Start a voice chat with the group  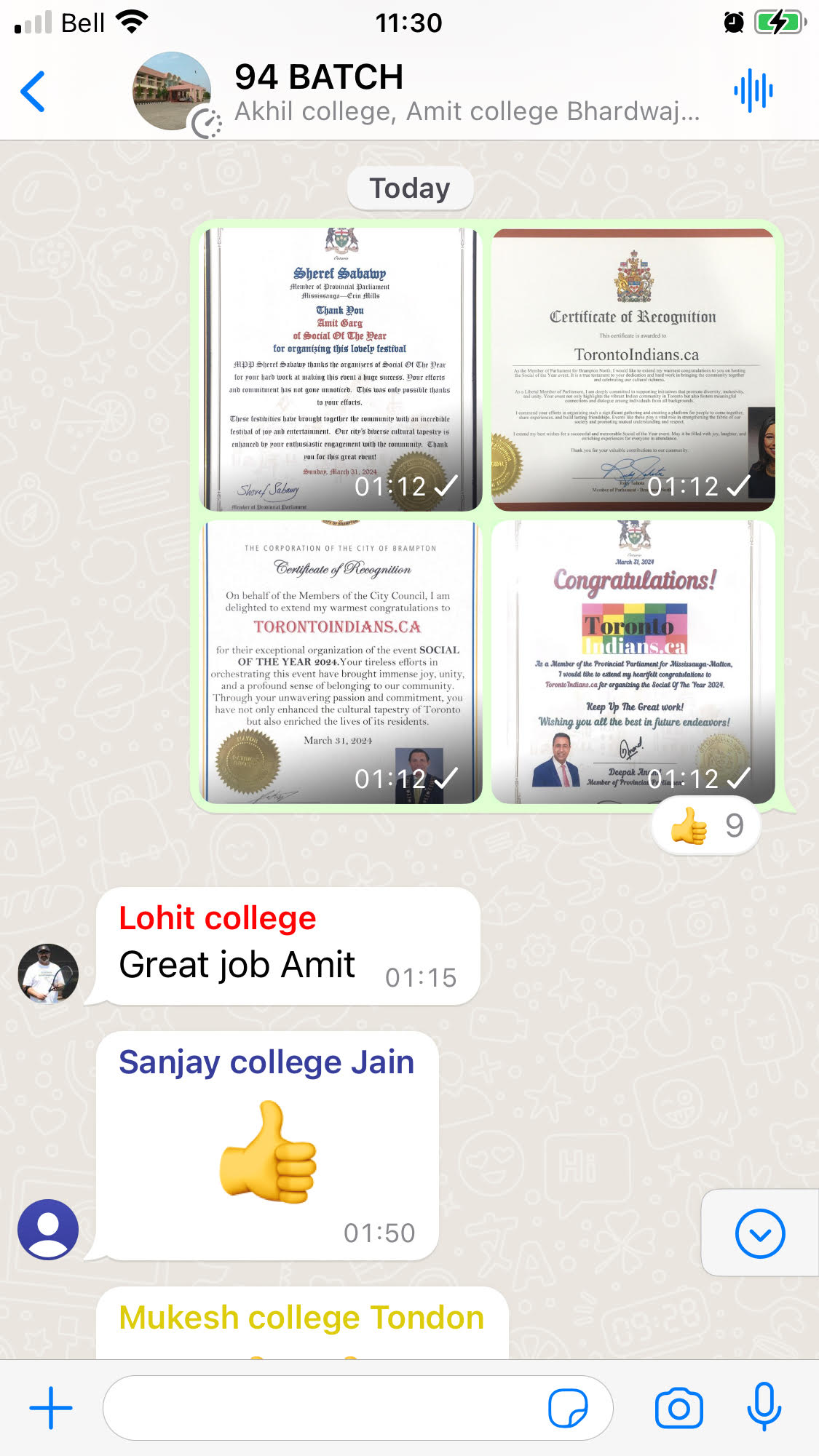[x=753, y=92]
